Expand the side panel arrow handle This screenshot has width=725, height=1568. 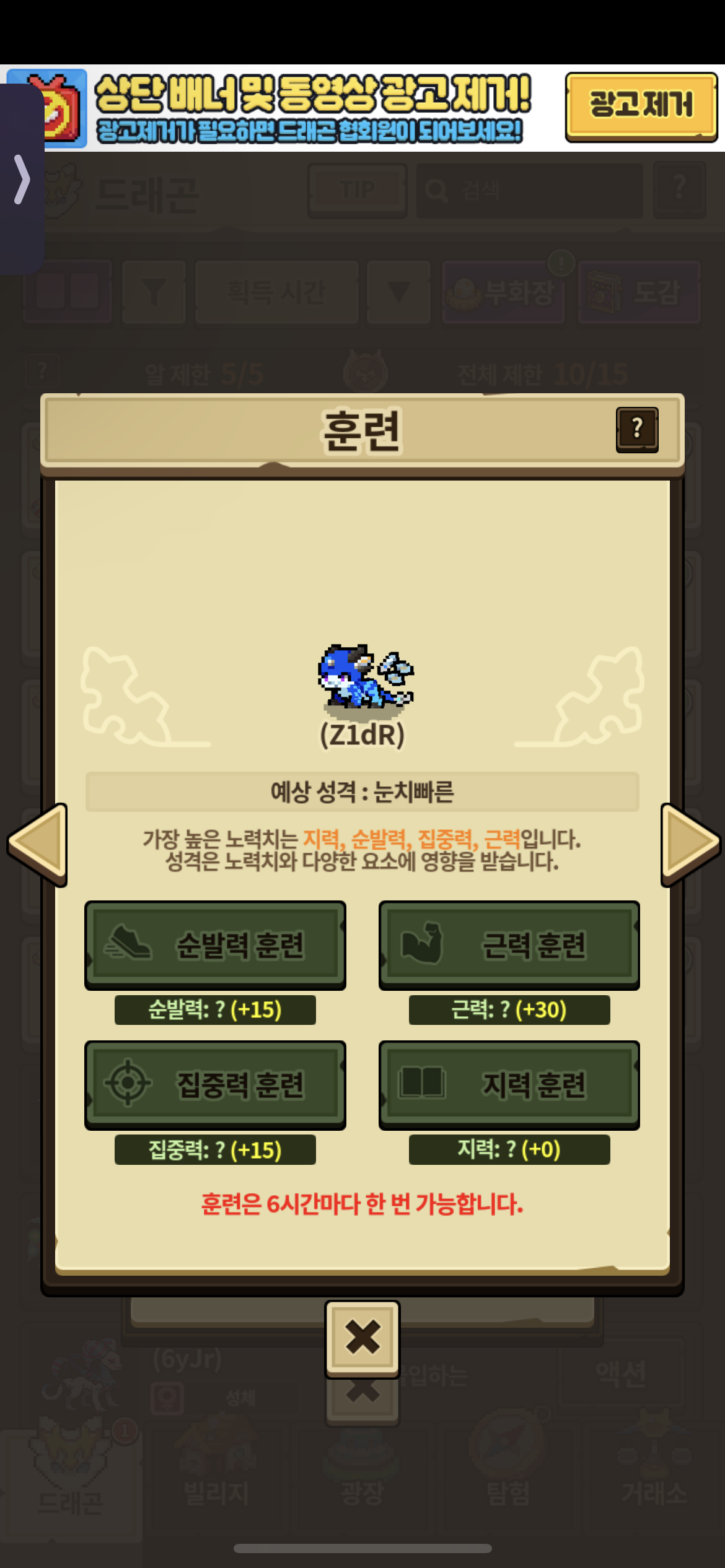point(22,180)
